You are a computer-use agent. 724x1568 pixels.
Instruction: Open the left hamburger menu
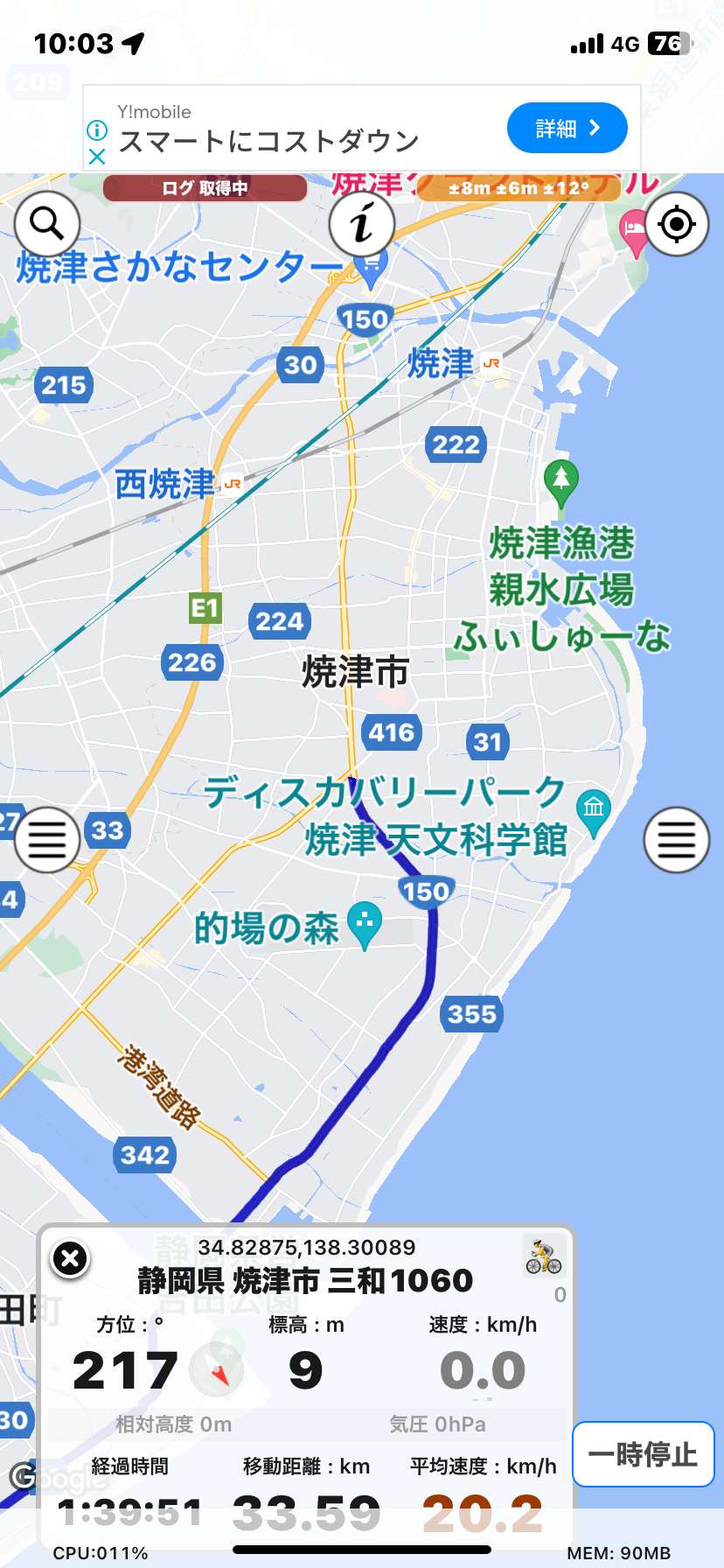47,840
